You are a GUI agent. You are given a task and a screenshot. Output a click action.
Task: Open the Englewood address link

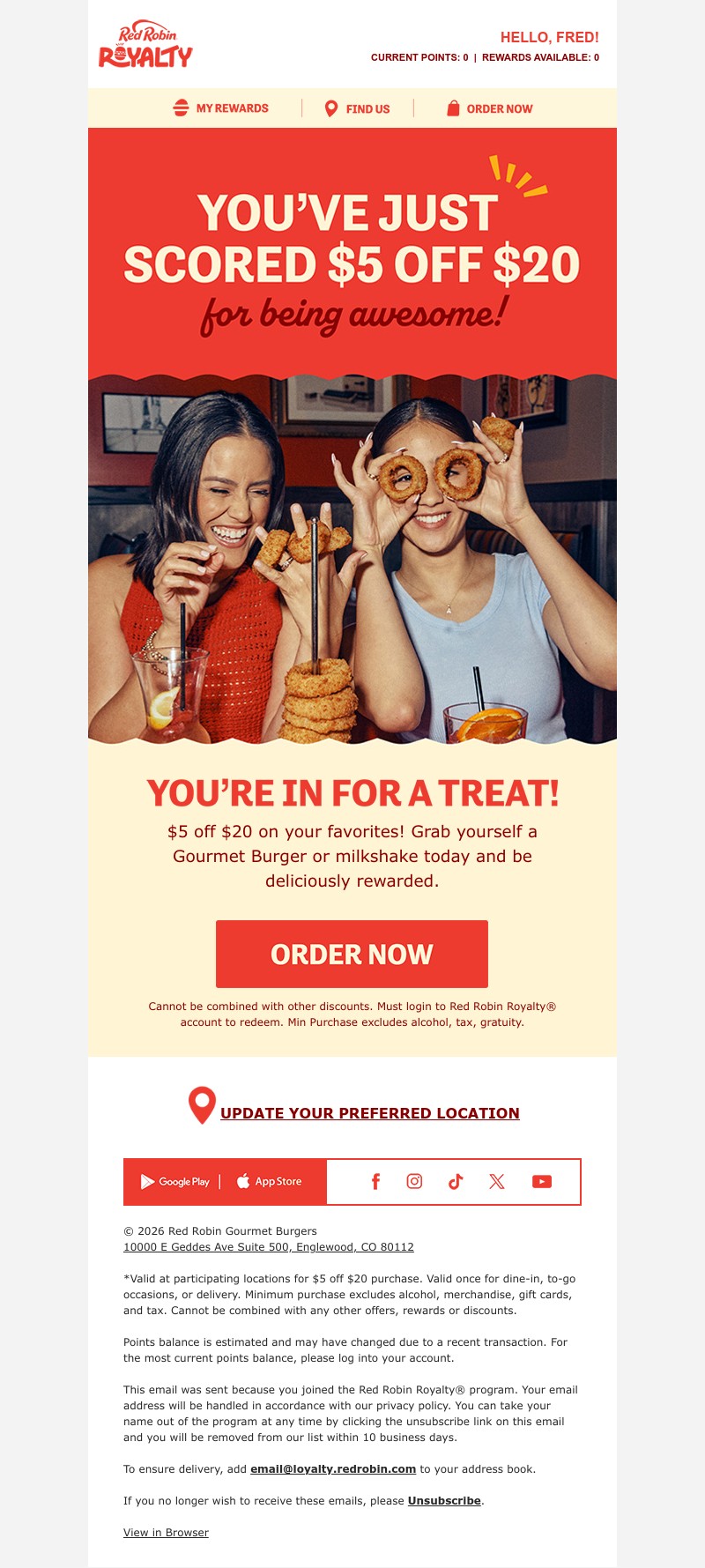click(269, 1247)
